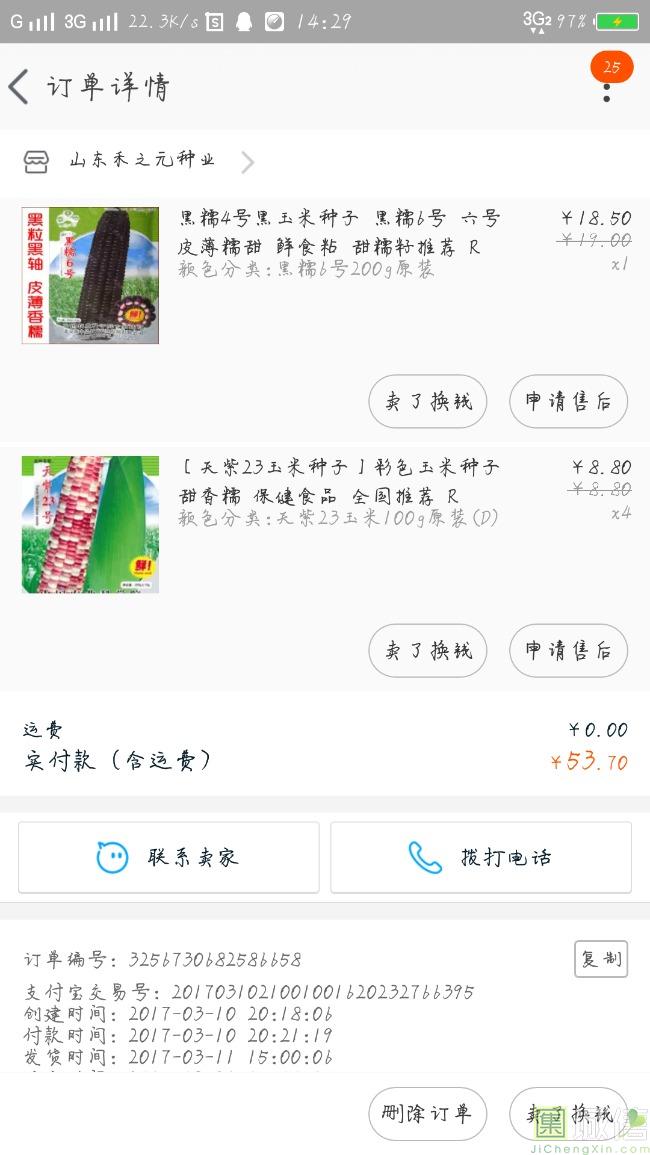This screenshot has width=650, height=1155.
Task: Contact the seller via 联系卖家
Action: (168, 857)
